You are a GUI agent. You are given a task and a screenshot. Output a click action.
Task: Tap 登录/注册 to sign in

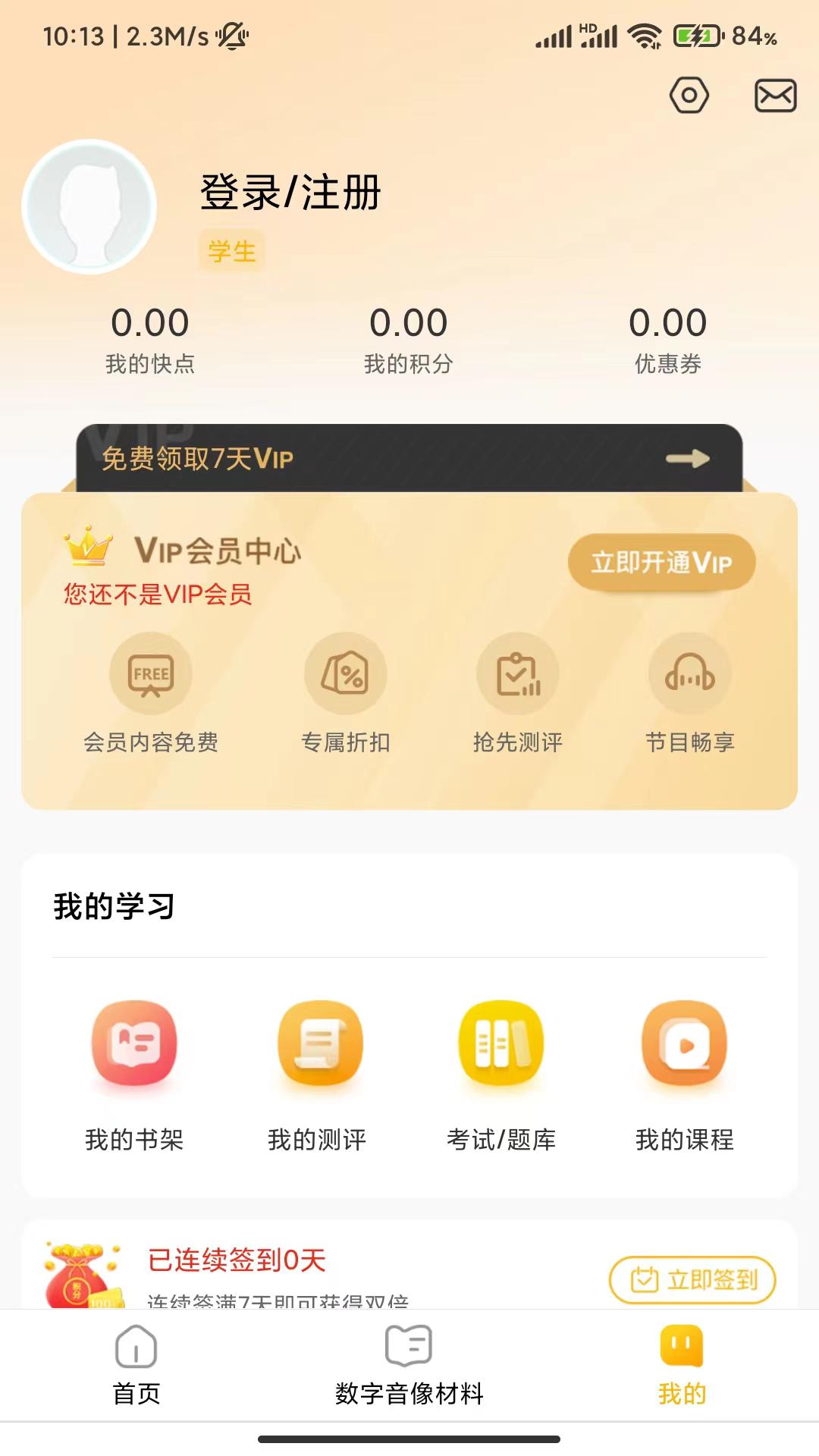tap(290, 191)
